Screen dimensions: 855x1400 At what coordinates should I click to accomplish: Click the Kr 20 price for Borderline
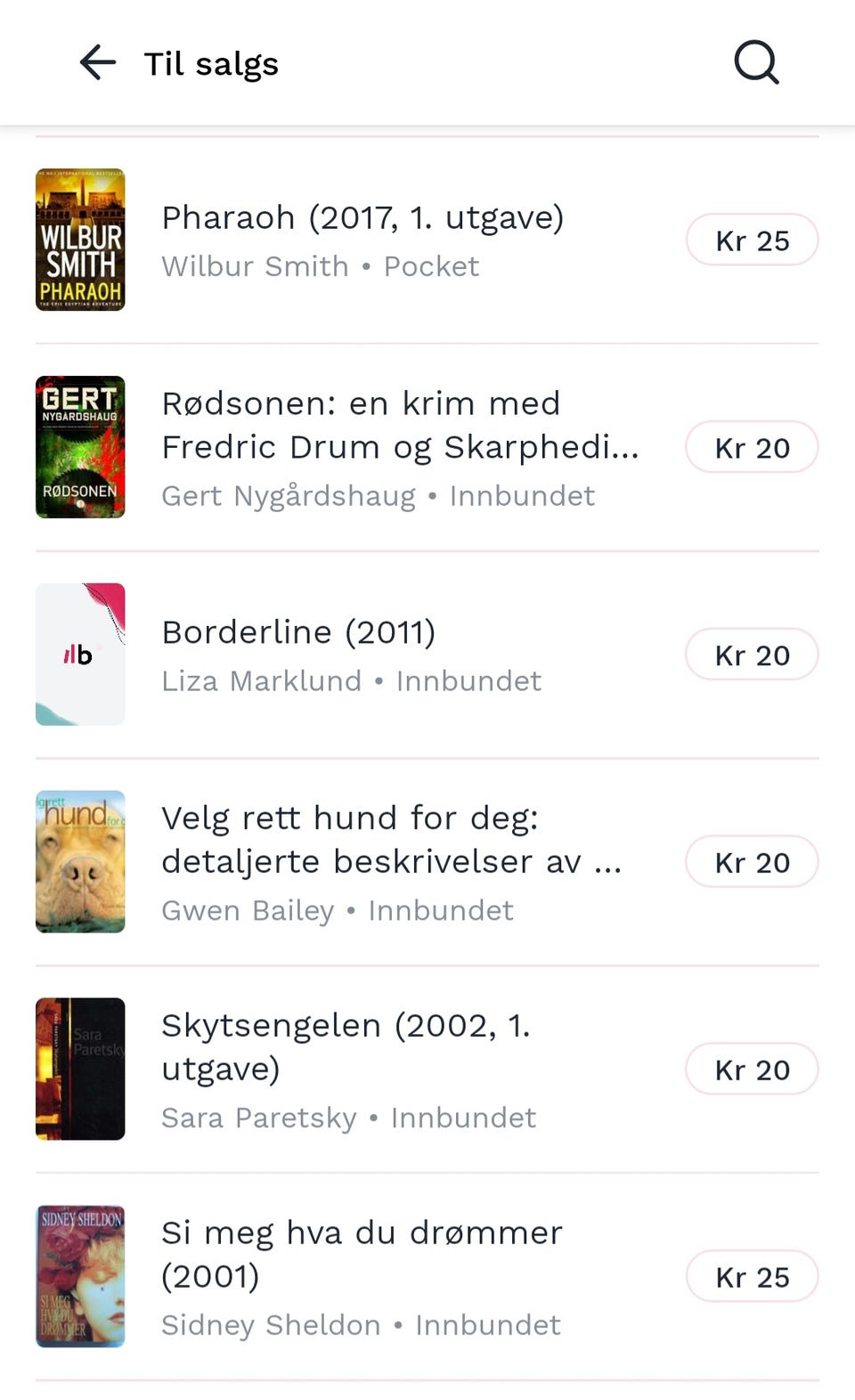[x=753, y=654]
